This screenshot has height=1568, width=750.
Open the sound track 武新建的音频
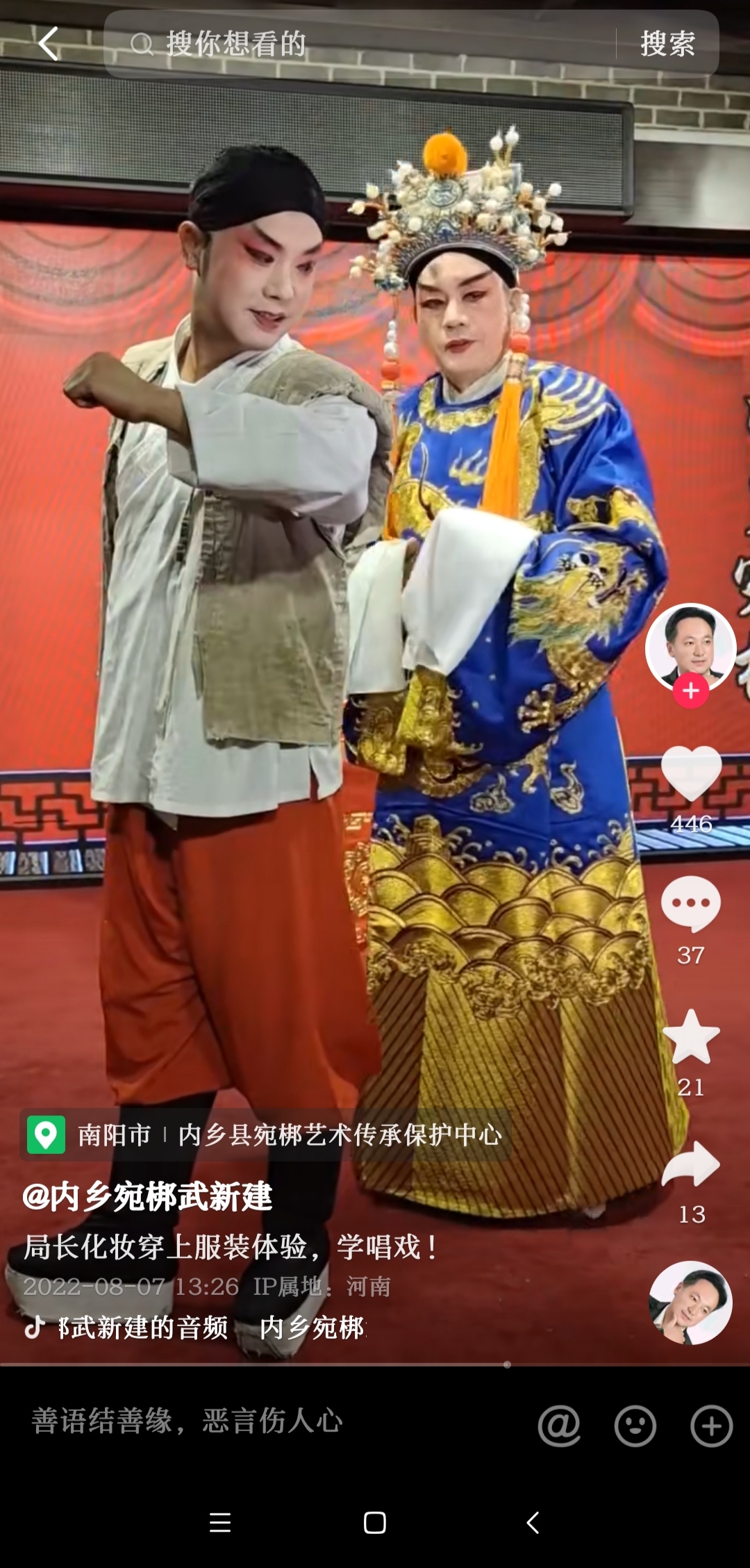[x=142, y=1328]
